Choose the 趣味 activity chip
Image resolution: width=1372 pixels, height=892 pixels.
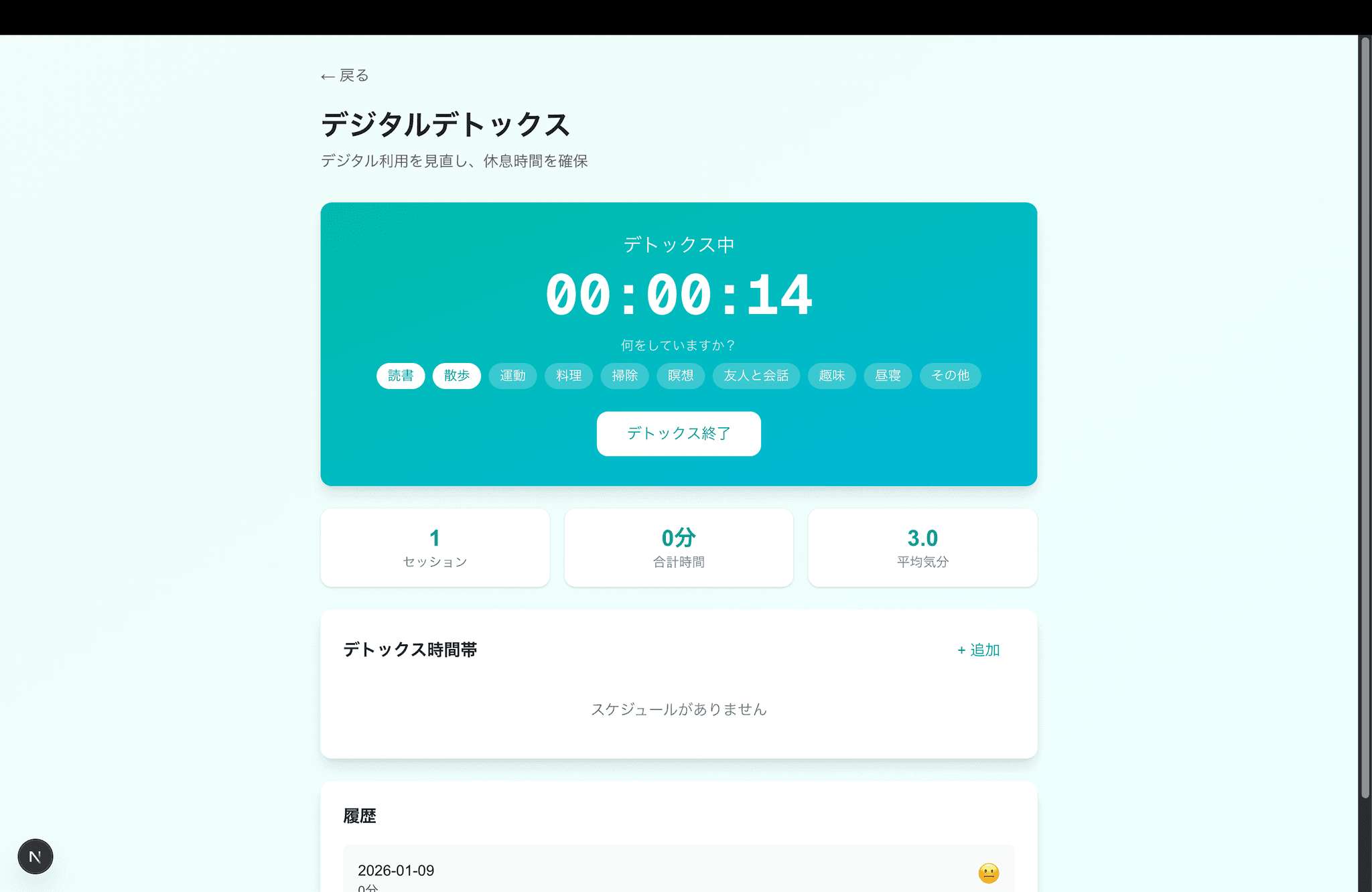click(x=831, y=376)
